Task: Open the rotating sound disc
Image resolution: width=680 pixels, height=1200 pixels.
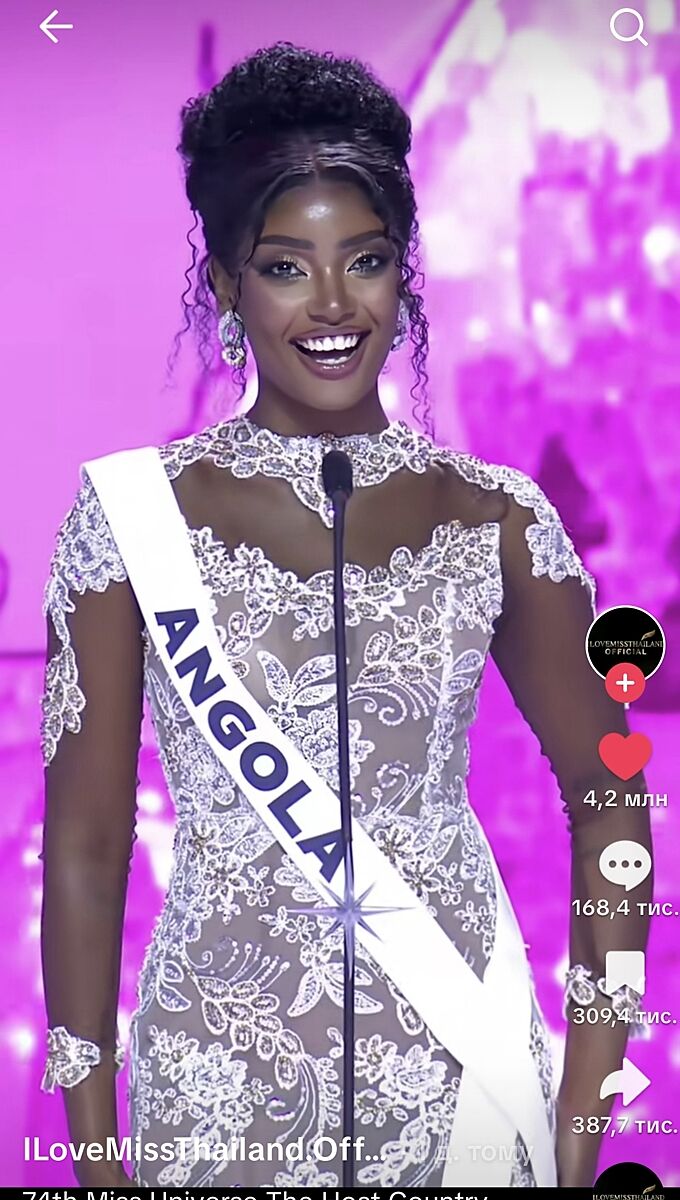Action: [x=628, y=1183]
